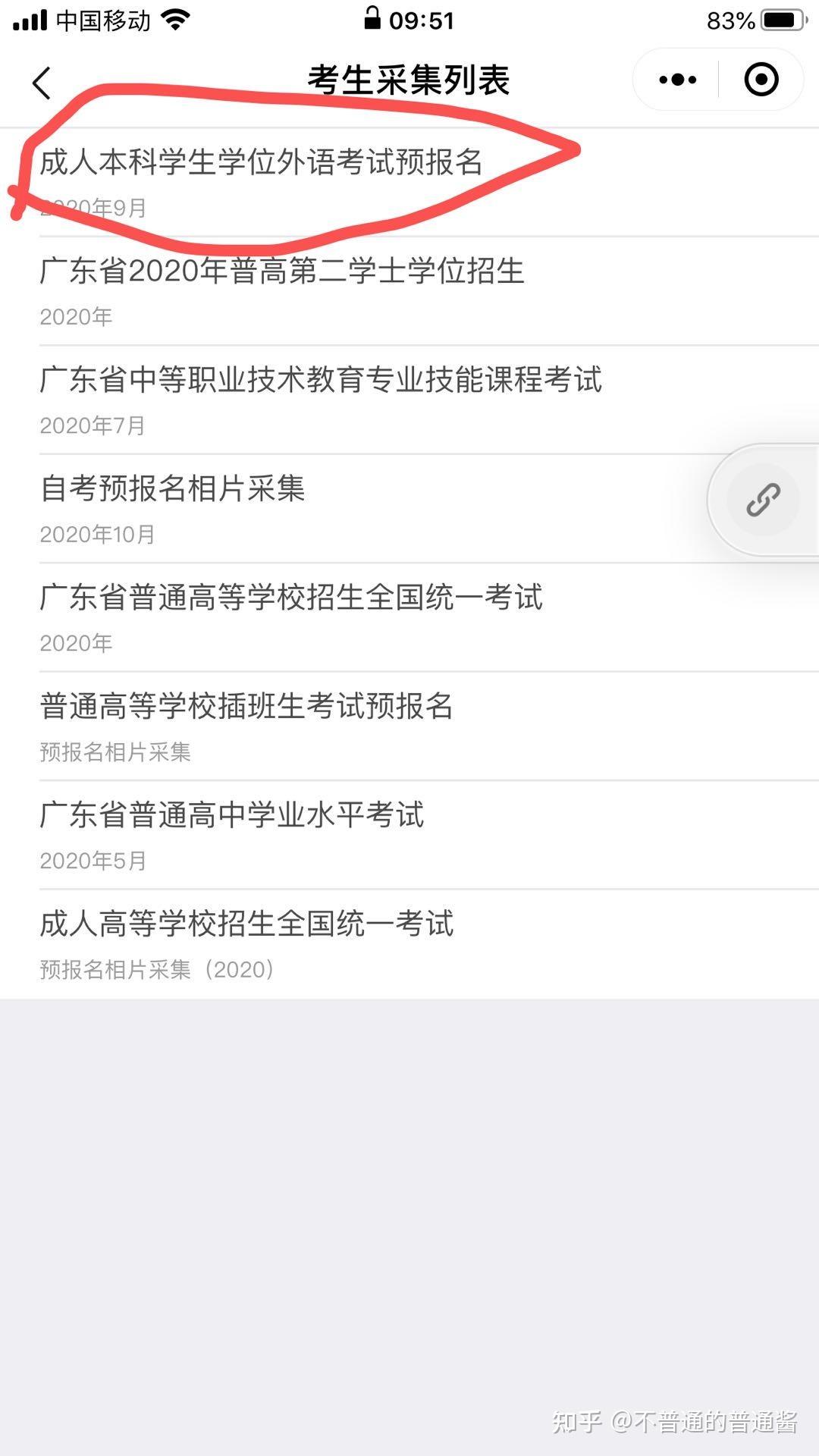Open 普通高等学校插班生考试预报名
Viewport: 819px width, 1456px height.
coord(248,707)
